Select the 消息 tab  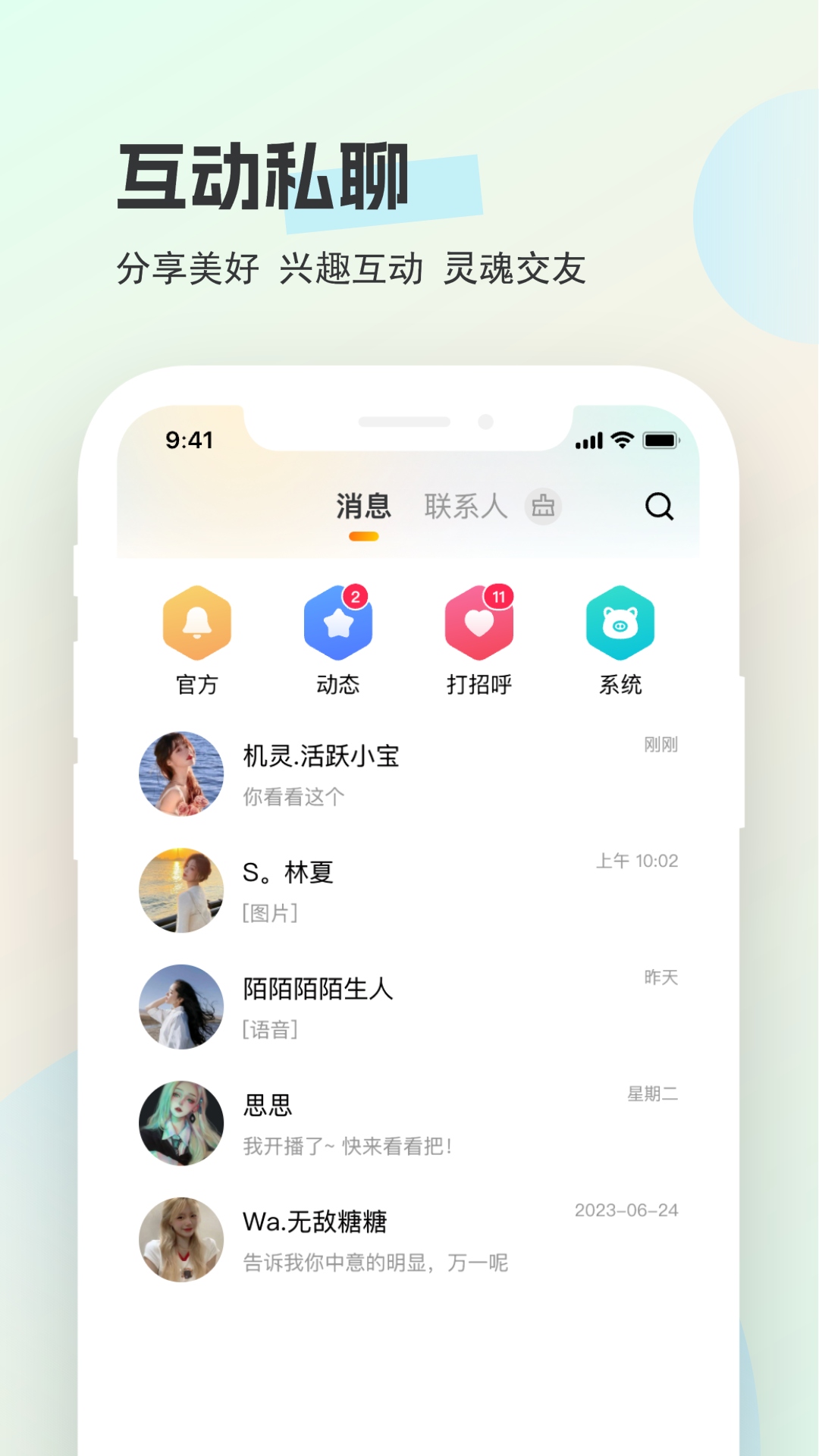point(363,506)
